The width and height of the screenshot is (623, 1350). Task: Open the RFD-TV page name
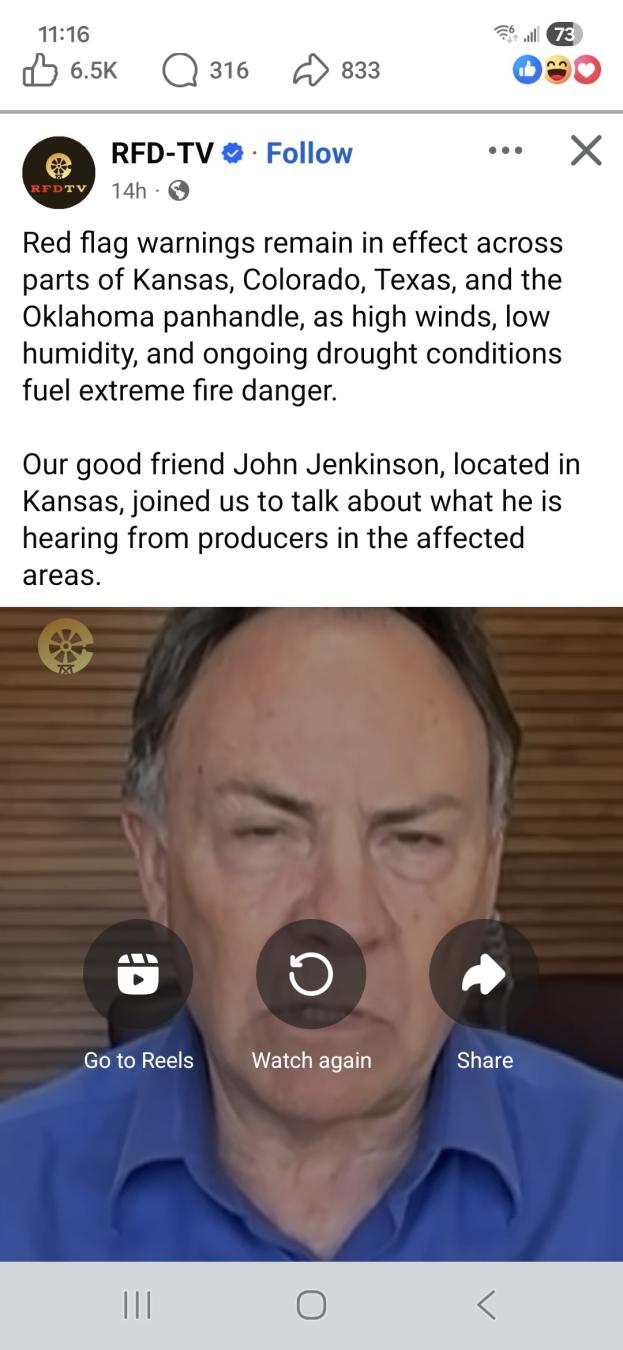coord(162,153)
